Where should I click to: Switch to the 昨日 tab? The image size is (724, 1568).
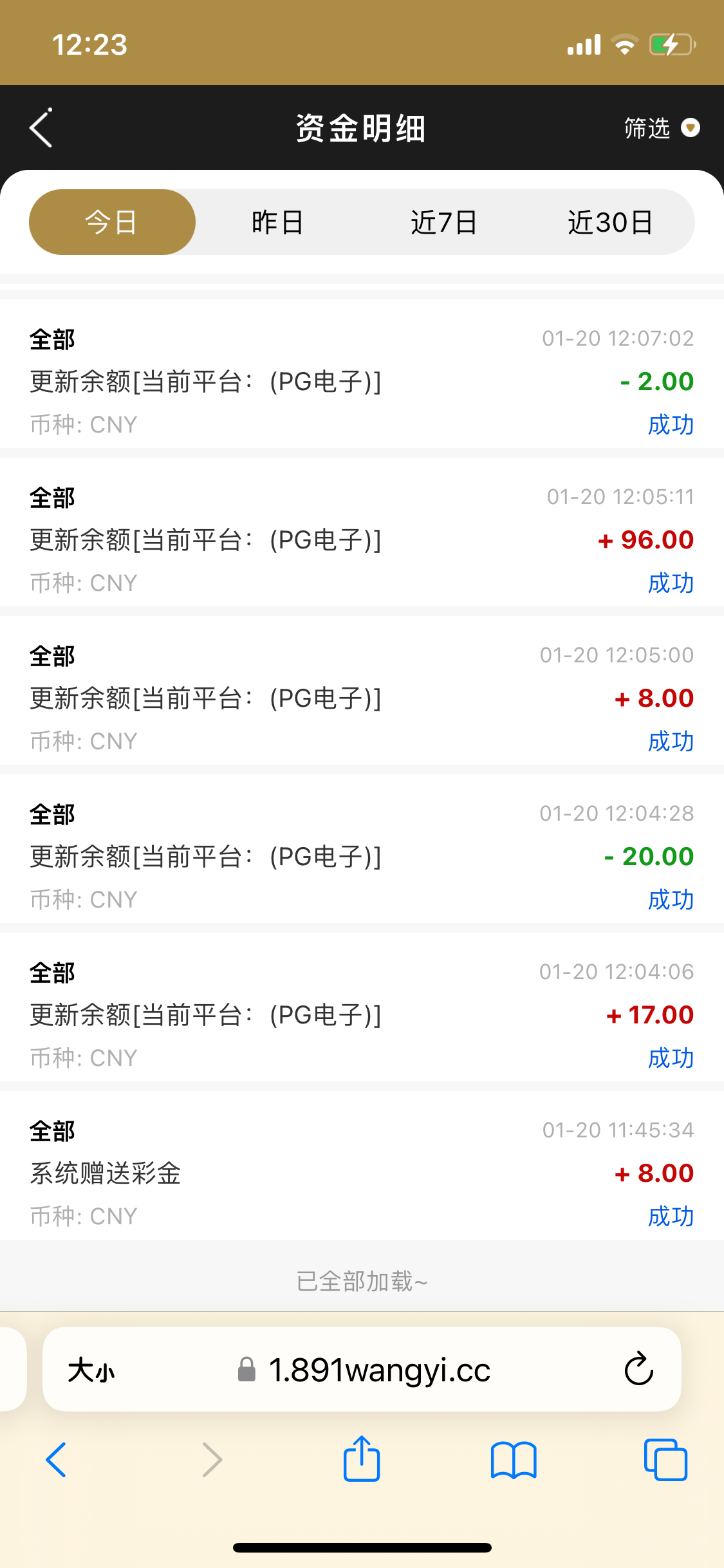pyautogui.click(x=278, y=222)
